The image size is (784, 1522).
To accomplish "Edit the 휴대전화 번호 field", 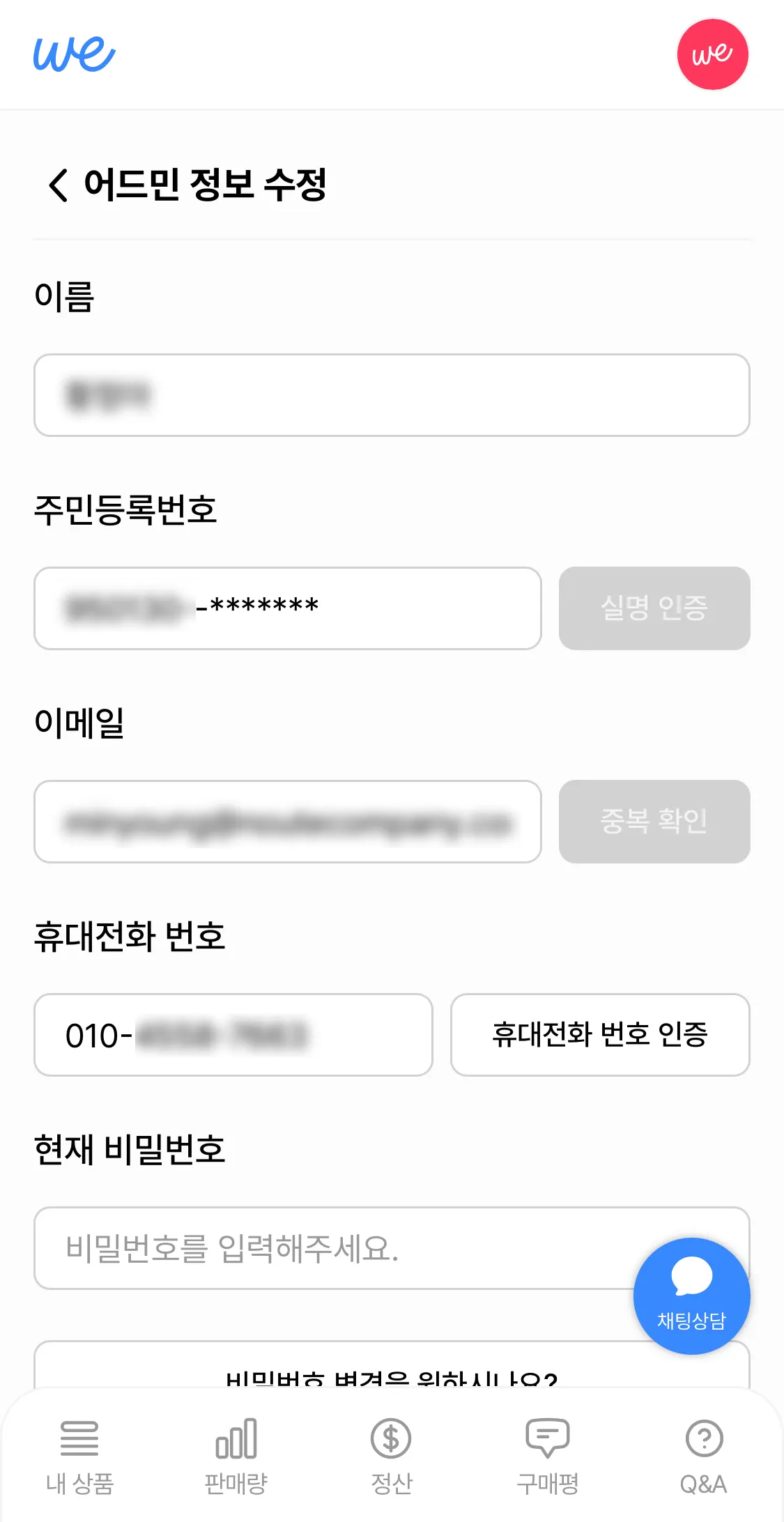I will point(233,1035).
